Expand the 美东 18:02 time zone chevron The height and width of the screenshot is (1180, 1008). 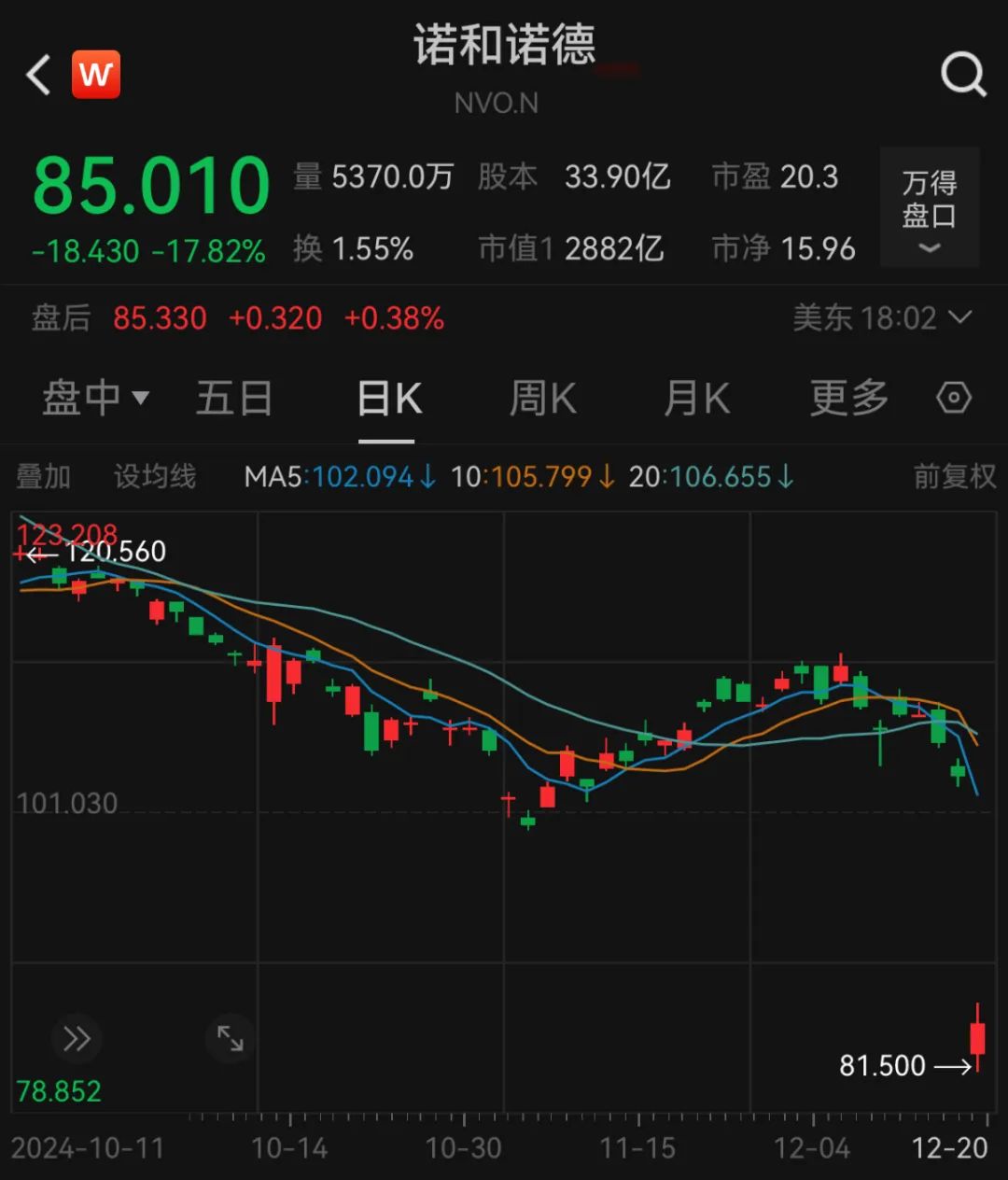[x=961, y=318]
